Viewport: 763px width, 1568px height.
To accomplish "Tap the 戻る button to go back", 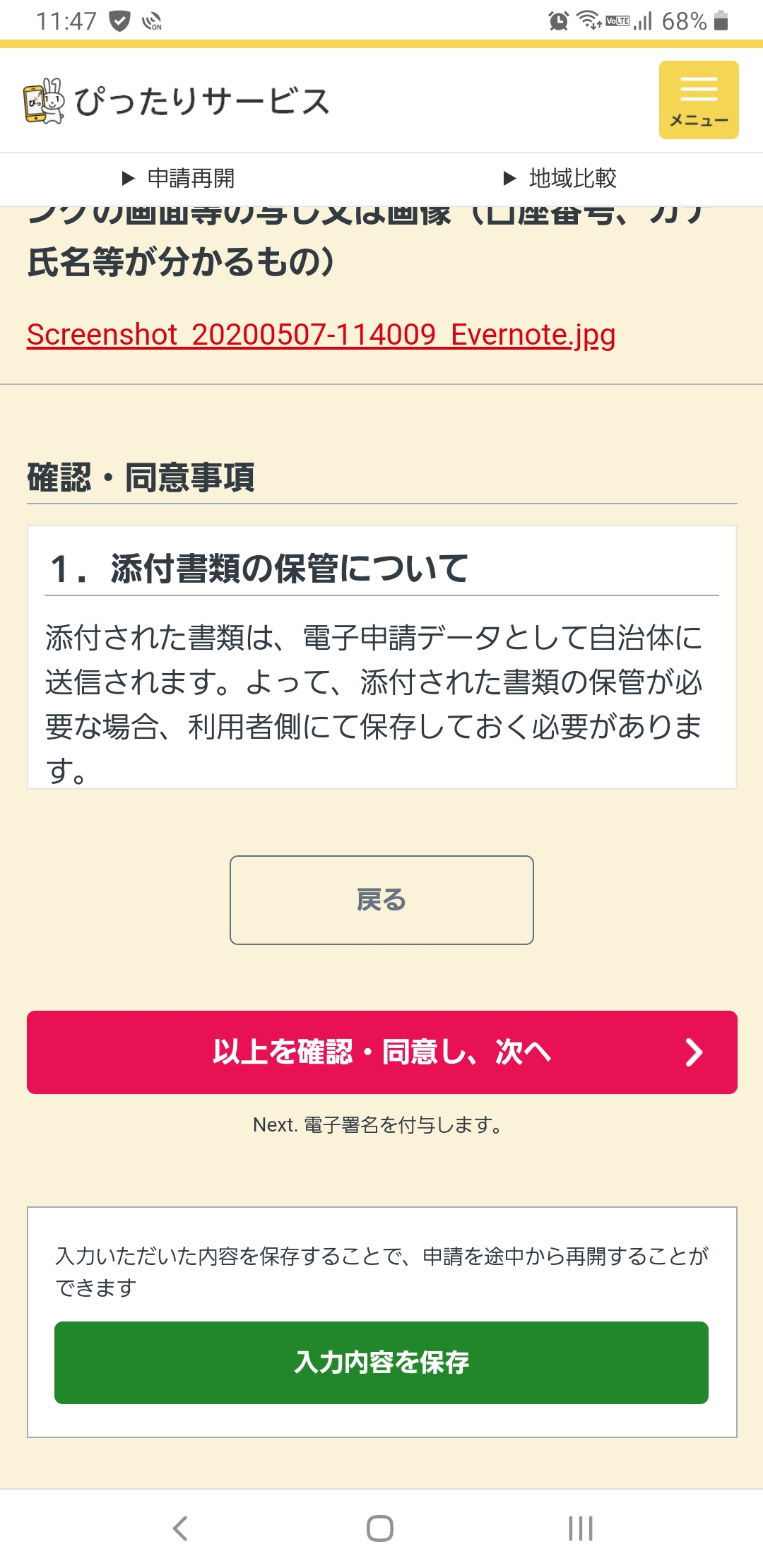I will coord(381,900).
